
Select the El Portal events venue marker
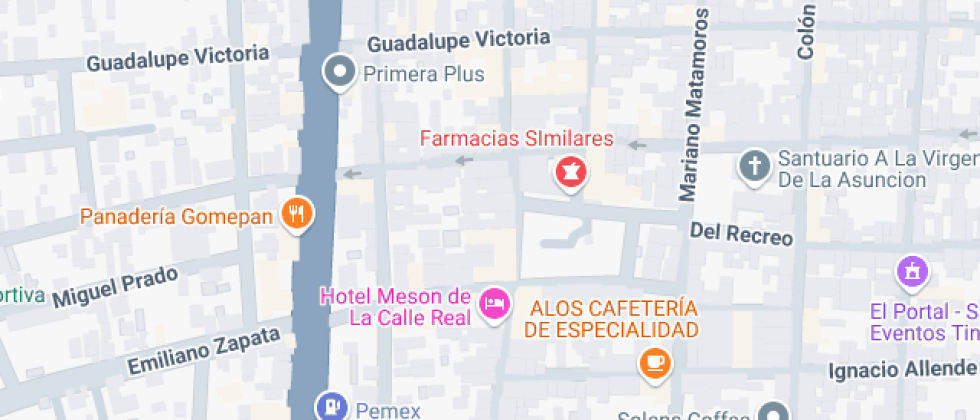[911, 270]
